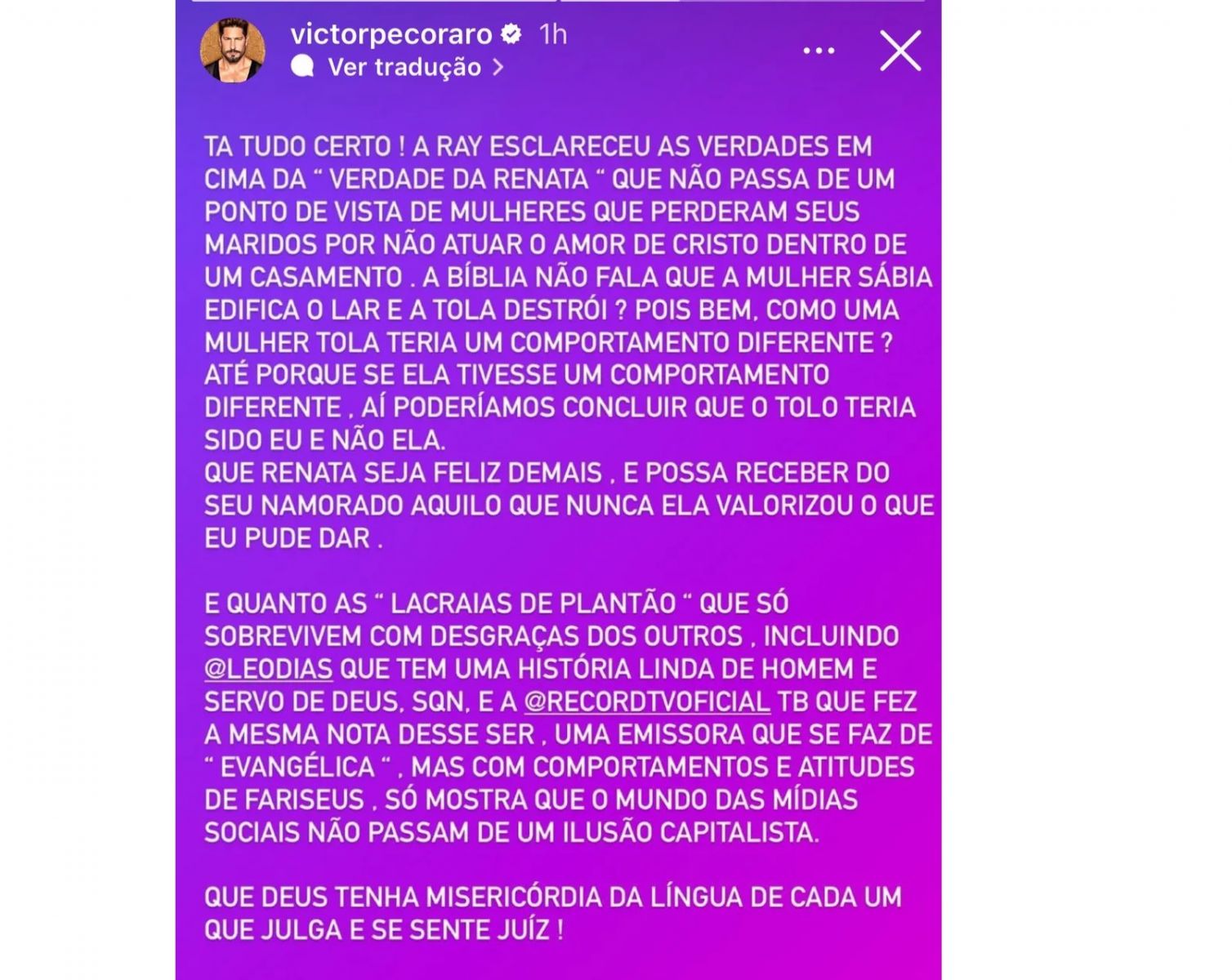Open the victorpecoraro username
The height and width of the screenshot is (980, 1232).
pos(391,34)
